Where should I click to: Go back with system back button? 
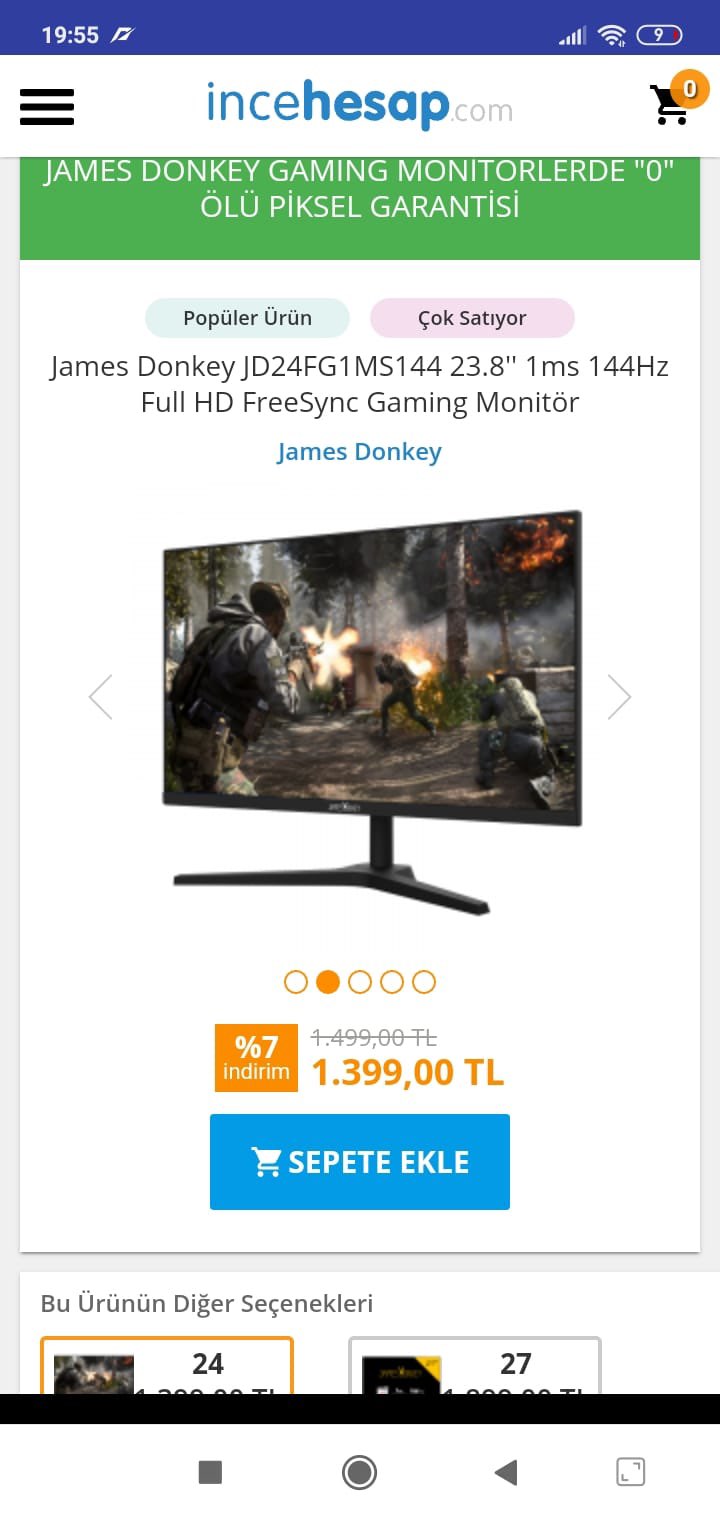506,1472
